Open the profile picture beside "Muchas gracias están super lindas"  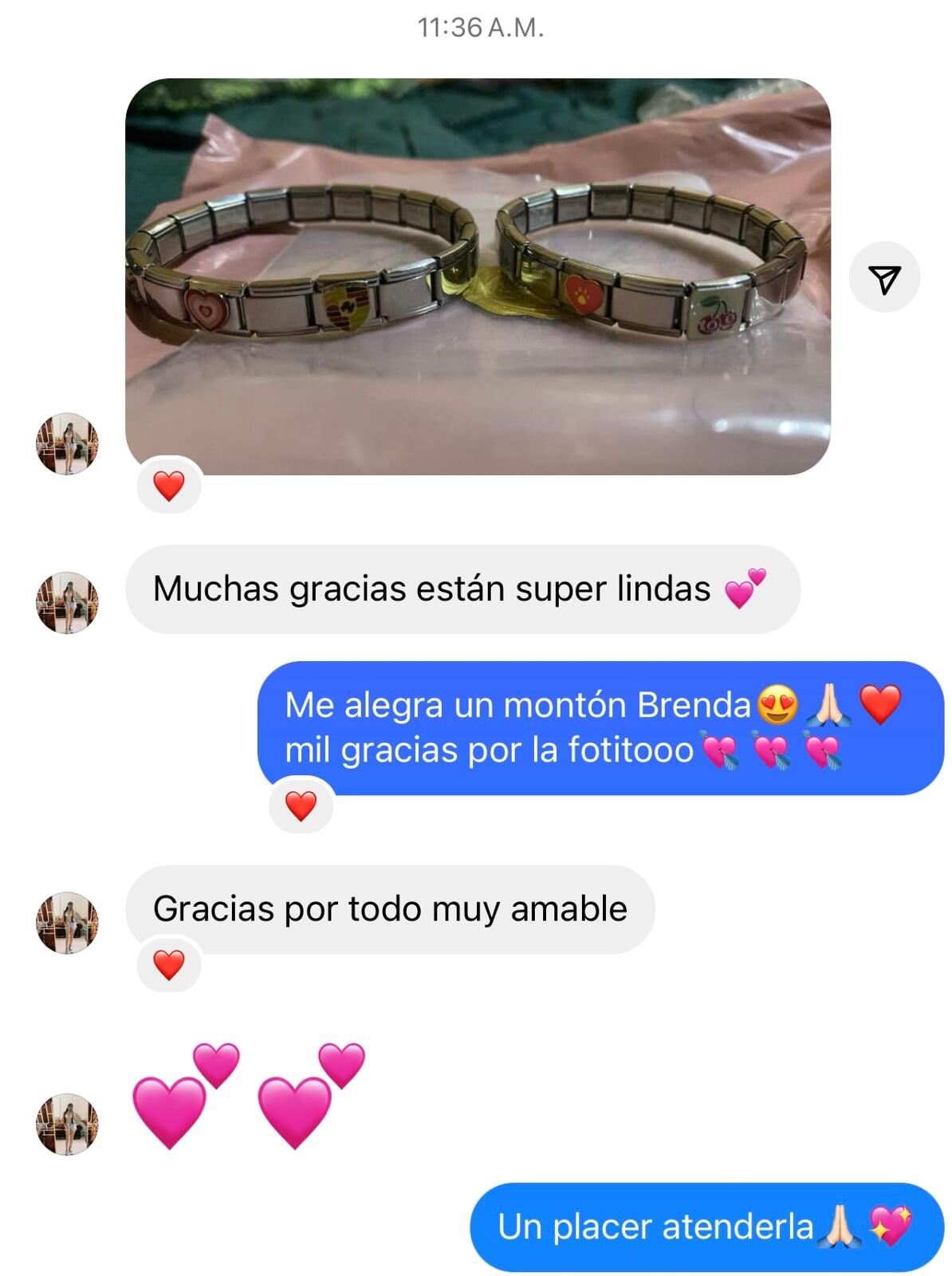point(67,602)
